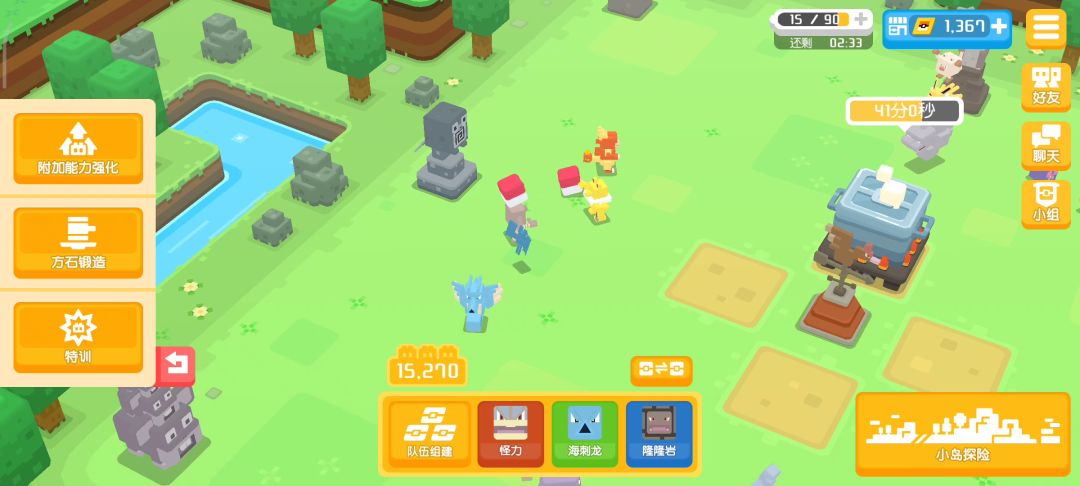Tap the red back arrow button
This screenshot has width=1080, height=486.
[176, 365]
